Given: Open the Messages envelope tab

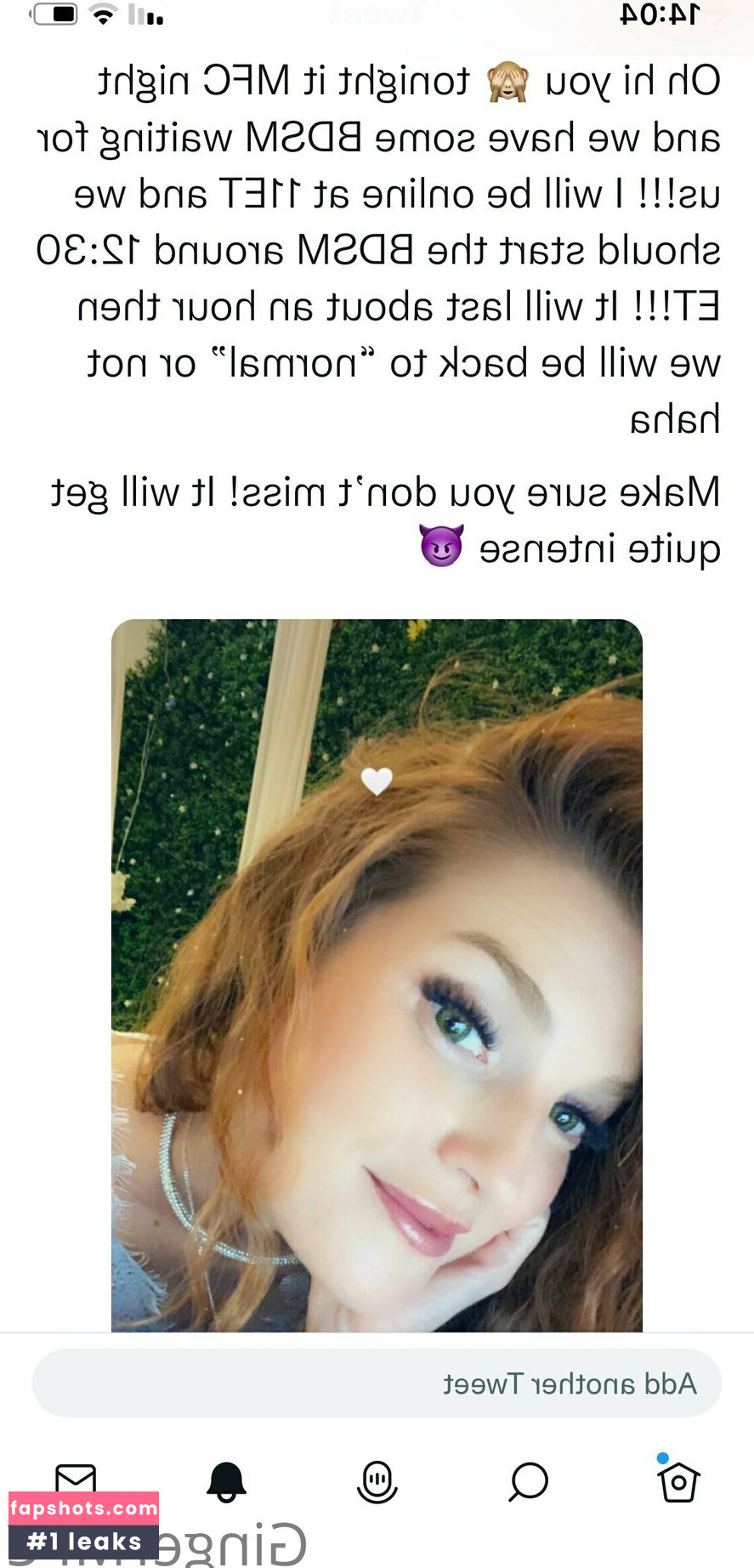Looking at the screenshot, I should (x=76, y=1480).
